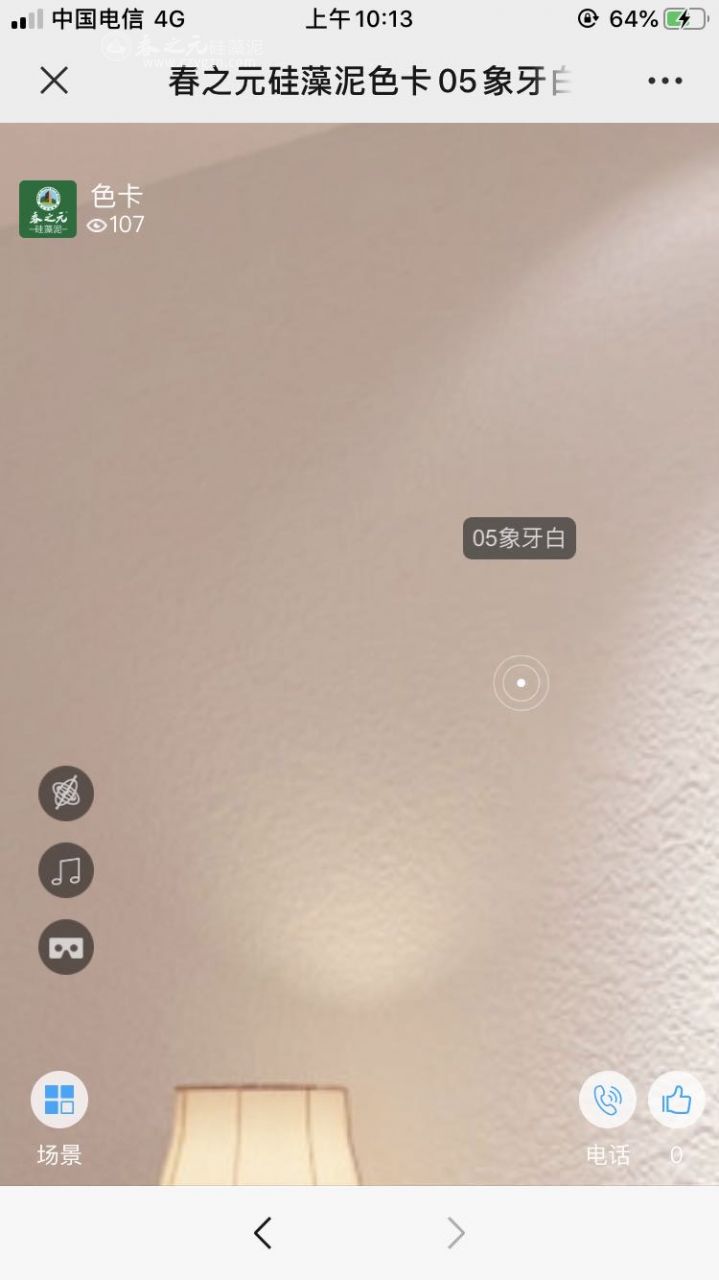Screen dimensions: 719x1280
Task: Open the 春之元 色卡 author profile
Action: coord(48,209)
